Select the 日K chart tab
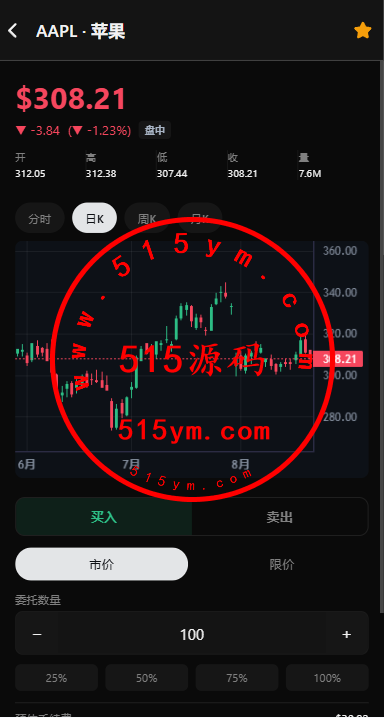Viewport: 384px width, 718px height. (95, 218)
